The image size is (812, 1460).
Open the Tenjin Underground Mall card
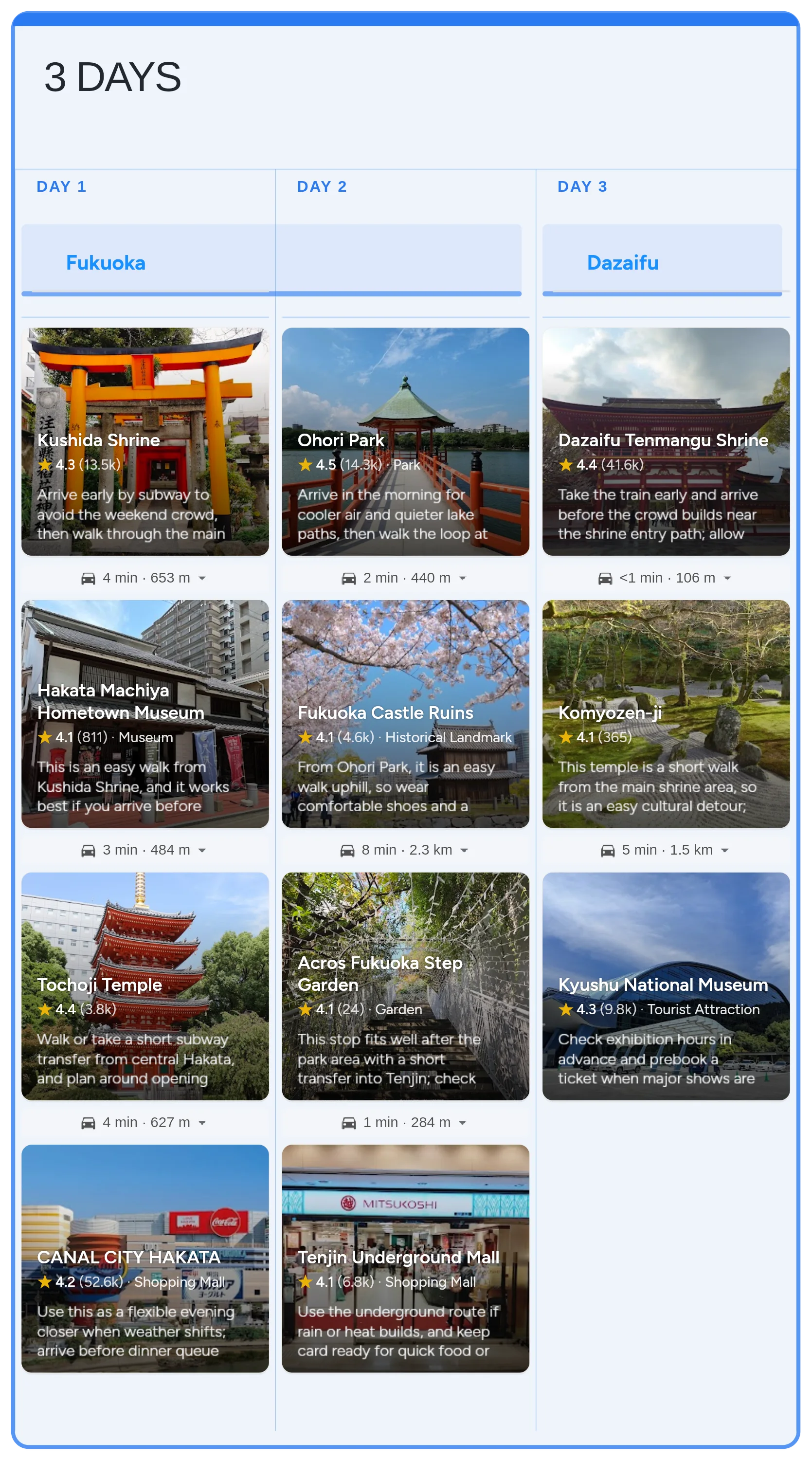tap(405, 1258)
